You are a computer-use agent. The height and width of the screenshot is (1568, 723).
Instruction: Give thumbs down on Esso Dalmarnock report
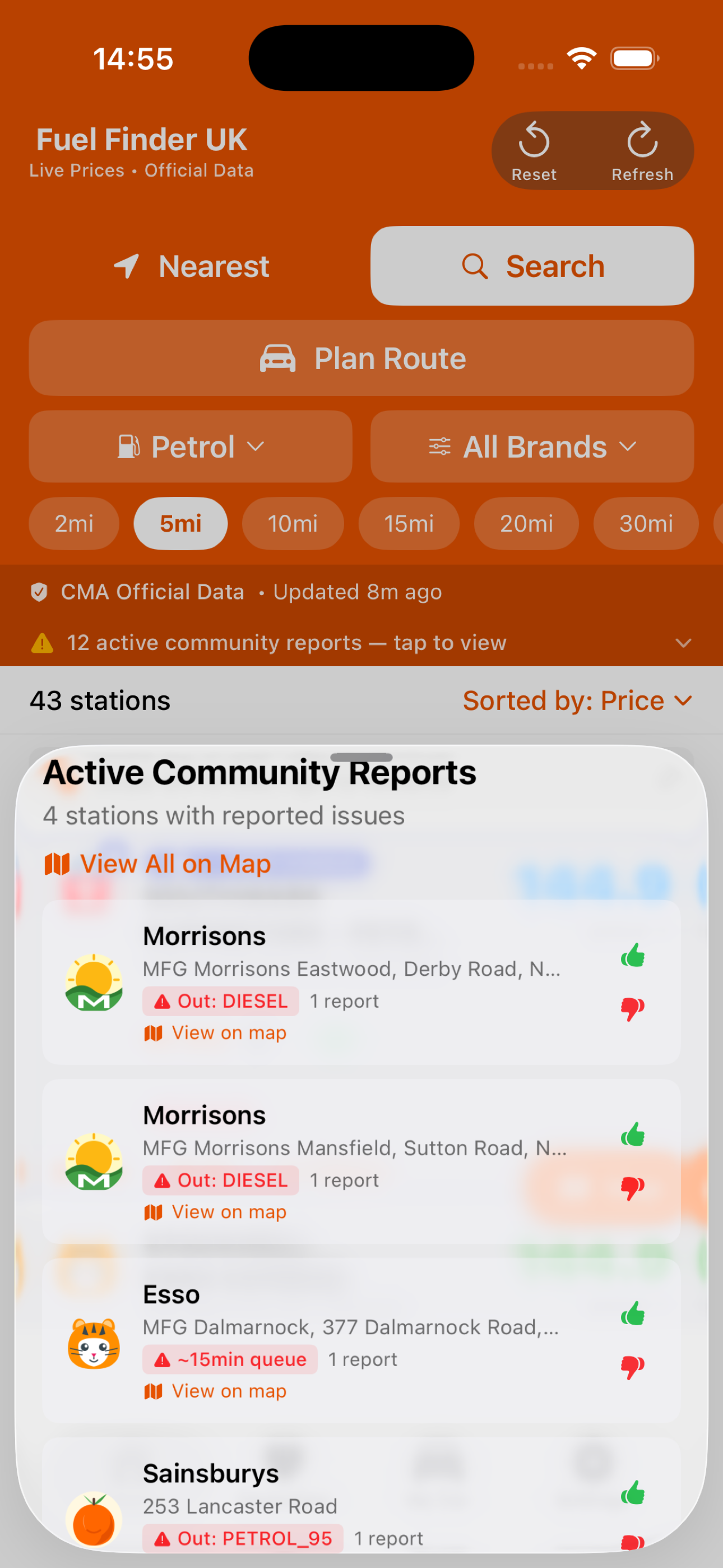click(633, 1367)
